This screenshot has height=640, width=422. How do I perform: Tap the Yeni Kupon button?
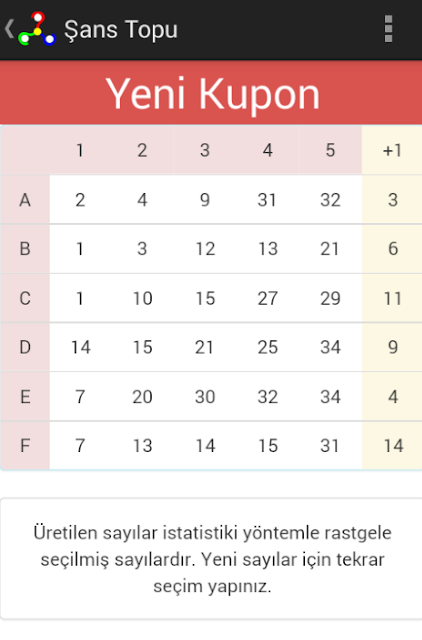coord(211,93)
